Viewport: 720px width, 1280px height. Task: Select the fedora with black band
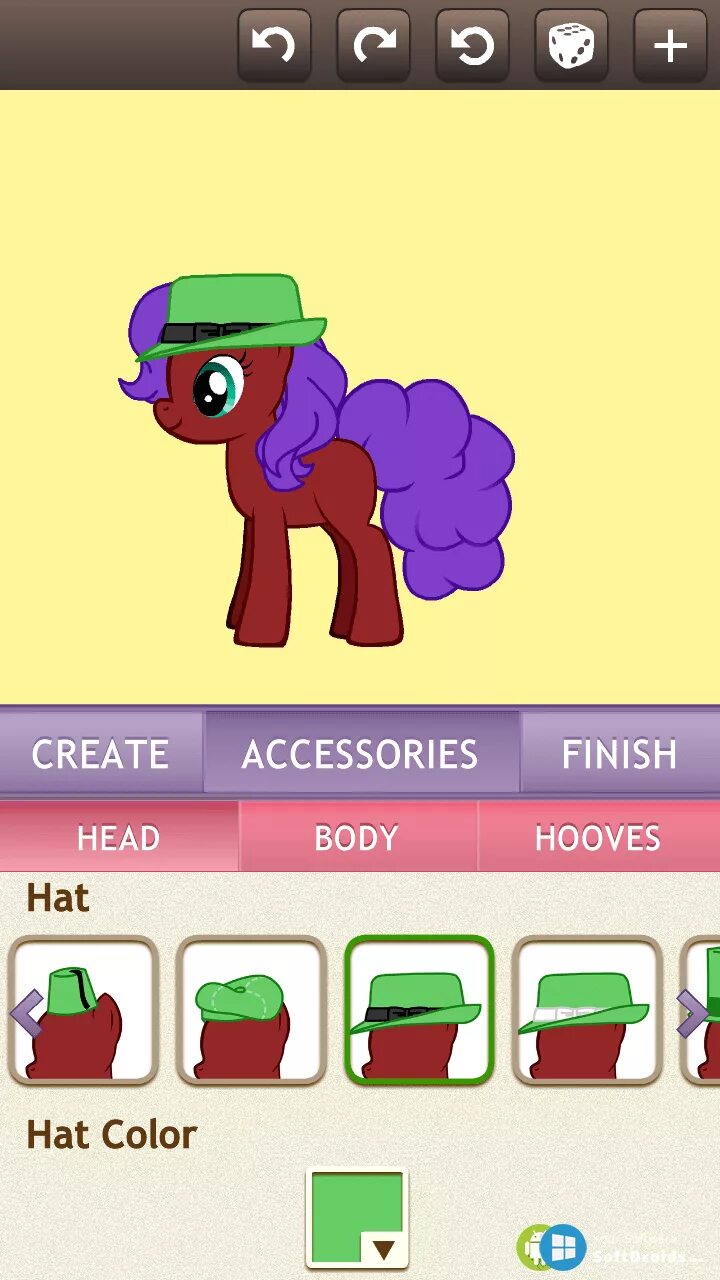coord(419,1011)
